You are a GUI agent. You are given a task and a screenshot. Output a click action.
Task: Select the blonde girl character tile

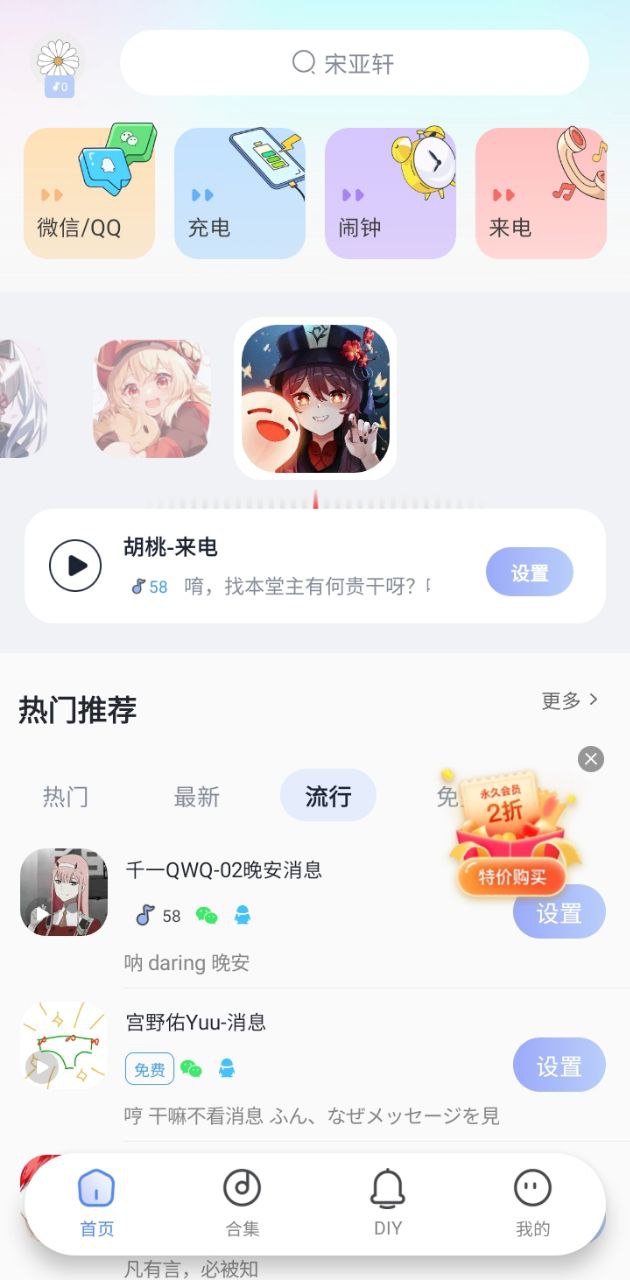[x=152, y=398]
